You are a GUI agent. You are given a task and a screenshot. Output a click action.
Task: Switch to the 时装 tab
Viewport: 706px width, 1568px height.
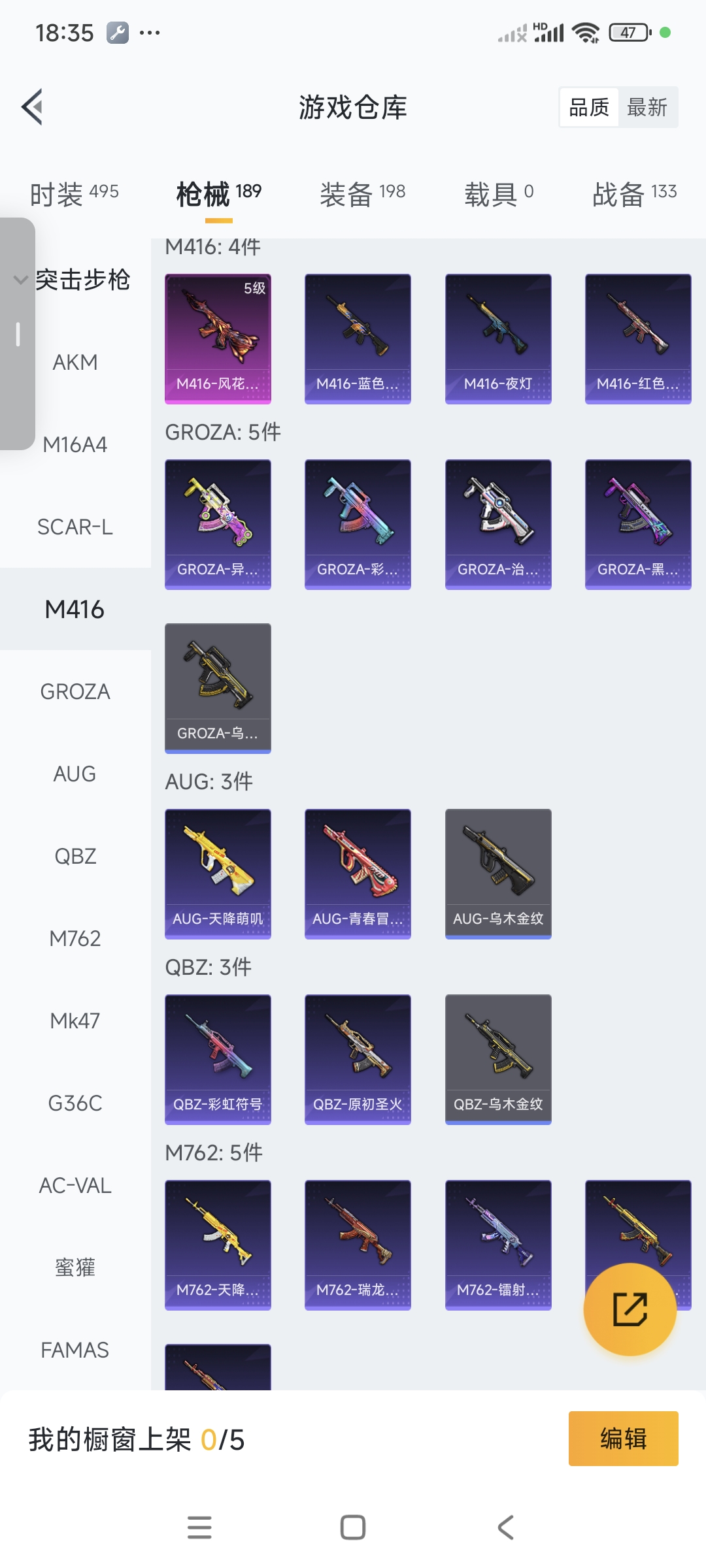tap(74, 194)
